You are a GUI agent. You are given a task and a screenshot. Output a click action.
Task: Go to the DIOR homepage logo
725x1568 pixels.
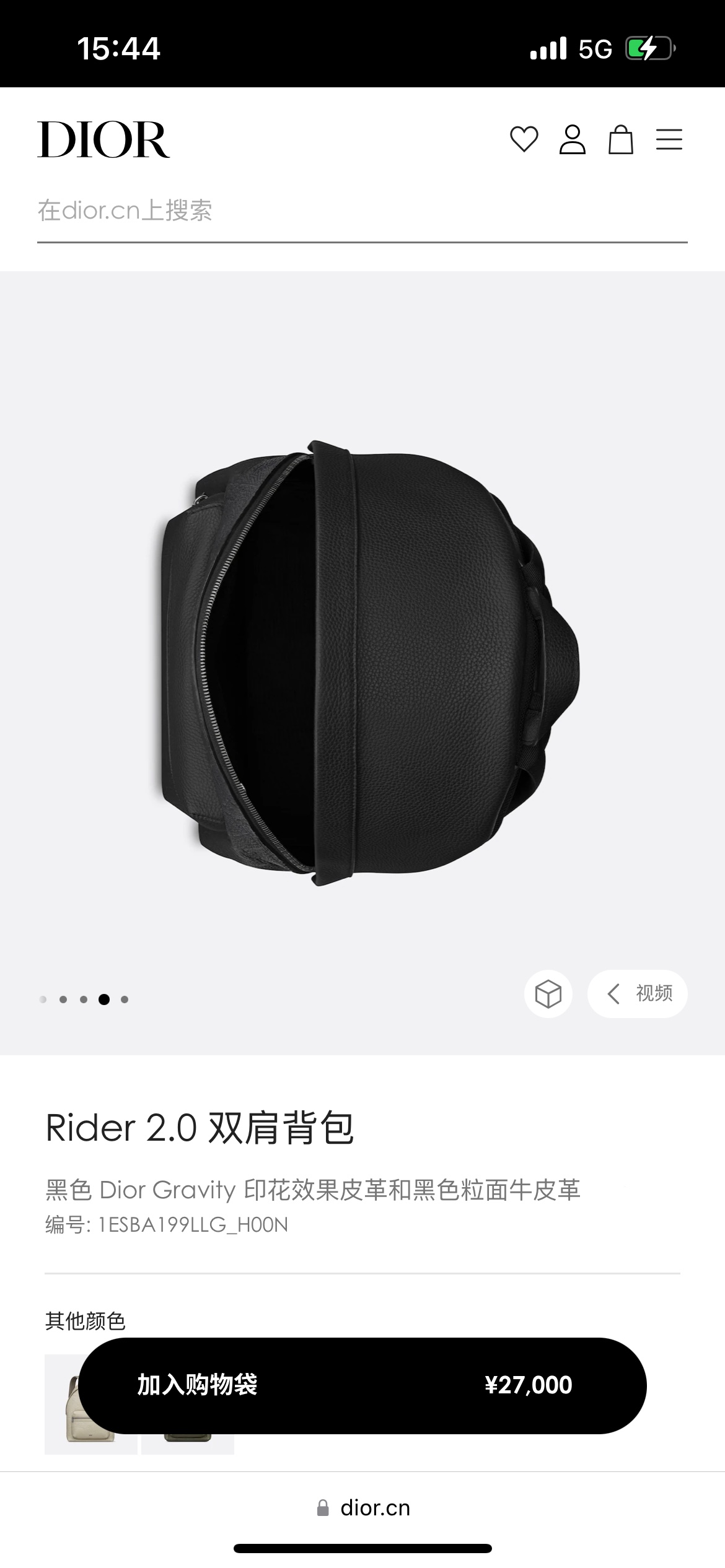103,139
